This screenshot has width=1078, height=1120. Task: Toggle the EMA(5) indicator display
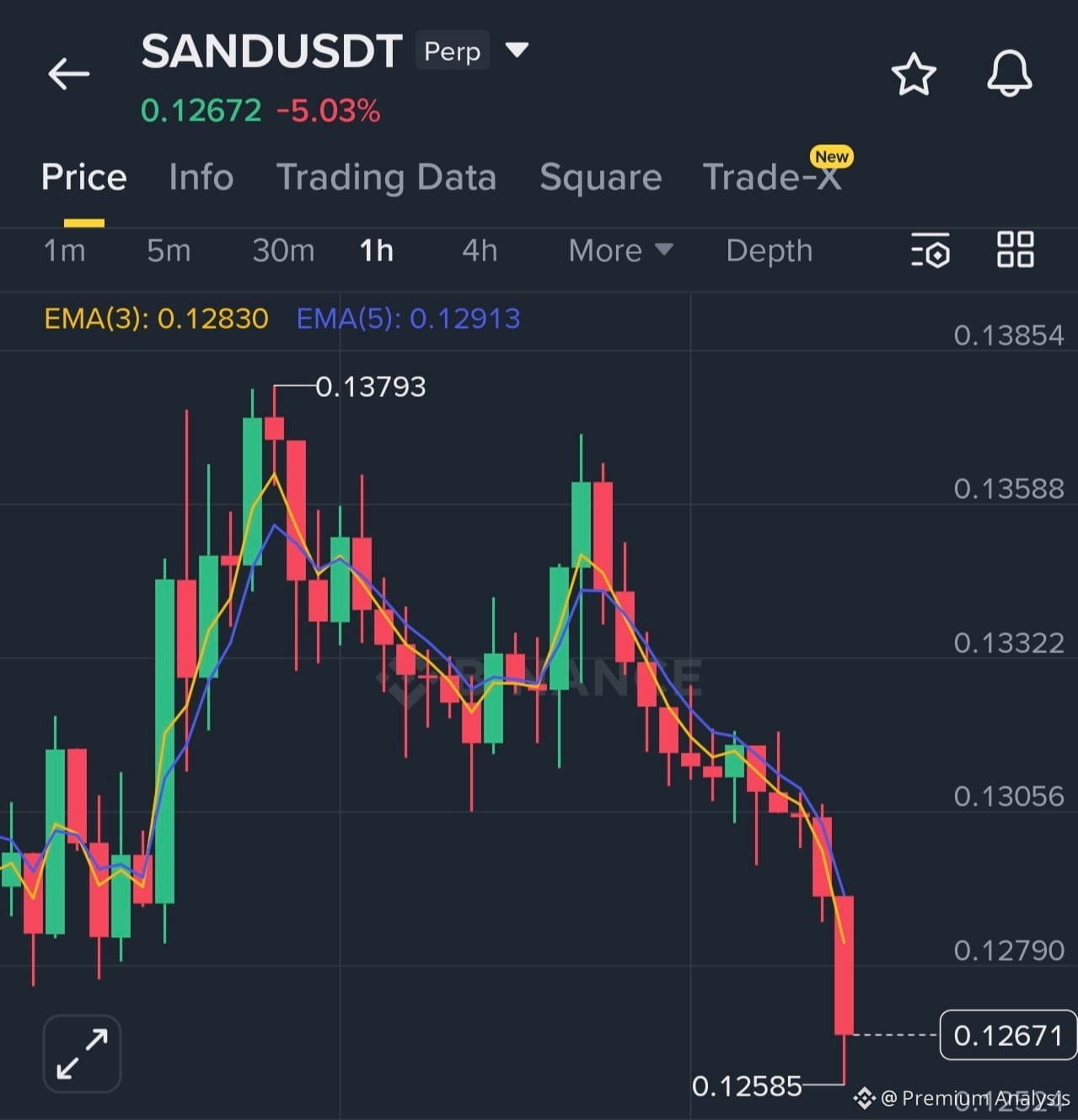point(408,319)
